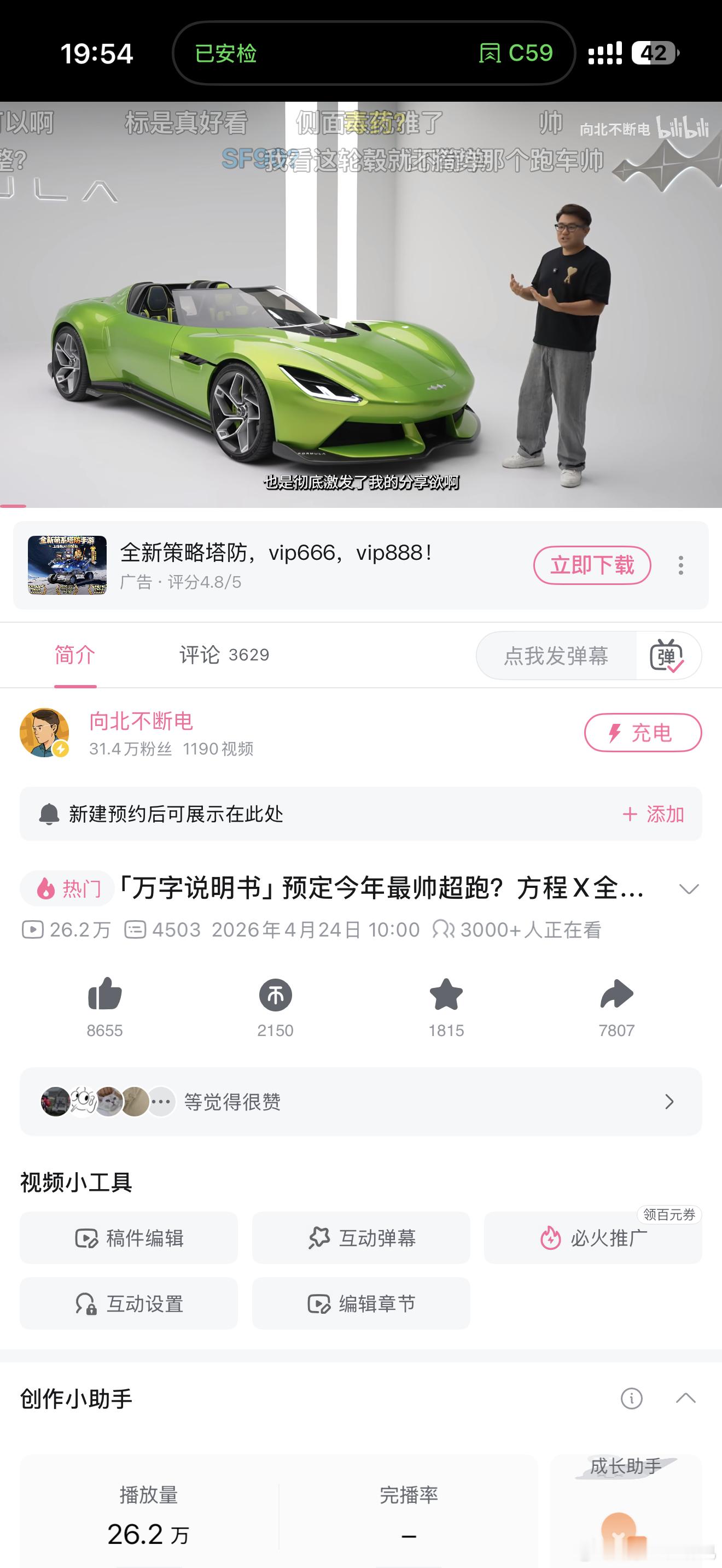Open 互动弹幕 interactive danmaku tool
722x1568 pixels.
[x=361, y=1239]
